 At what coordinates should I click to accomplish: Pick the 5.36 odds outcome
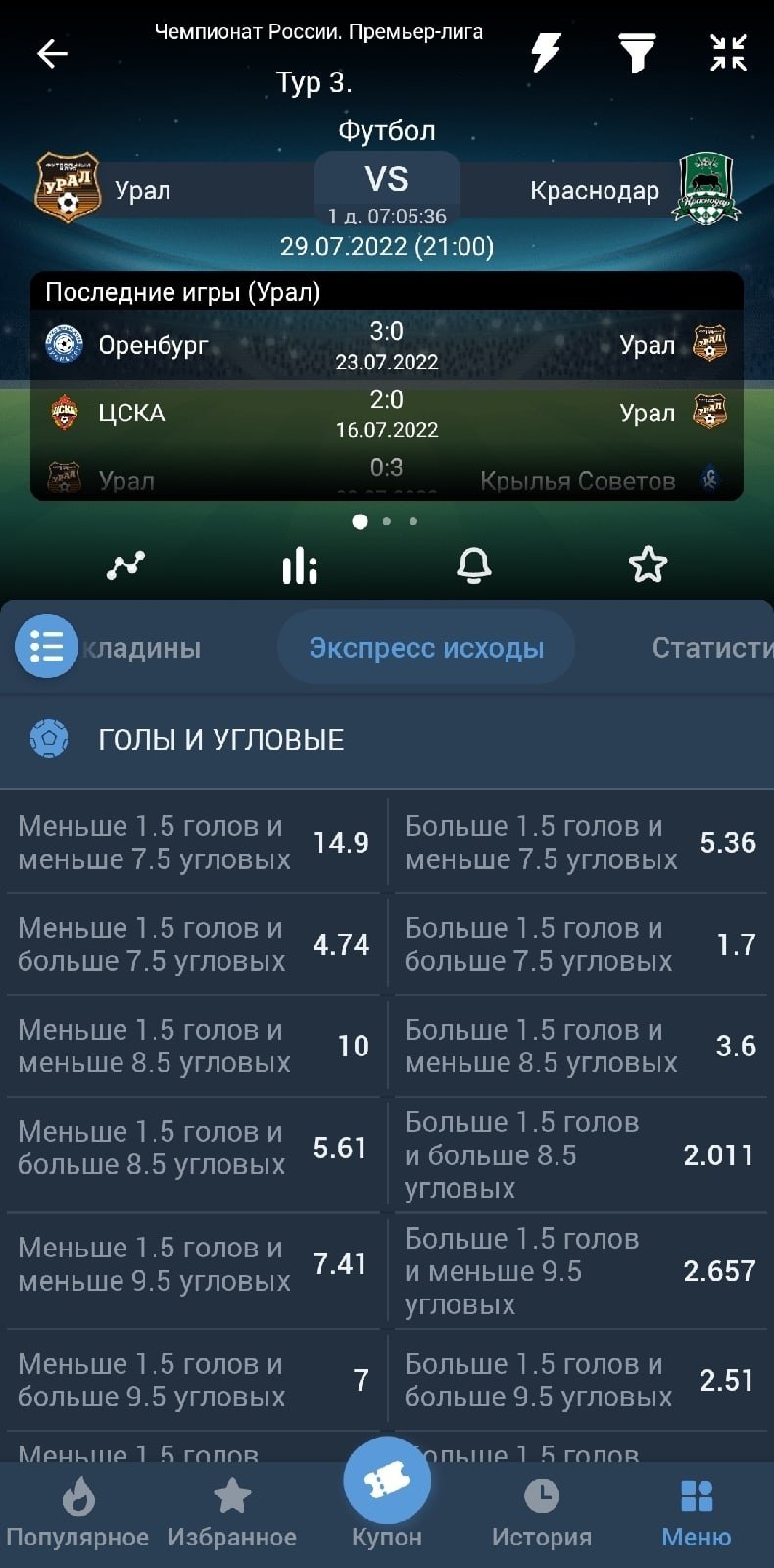tap(580, 843)
